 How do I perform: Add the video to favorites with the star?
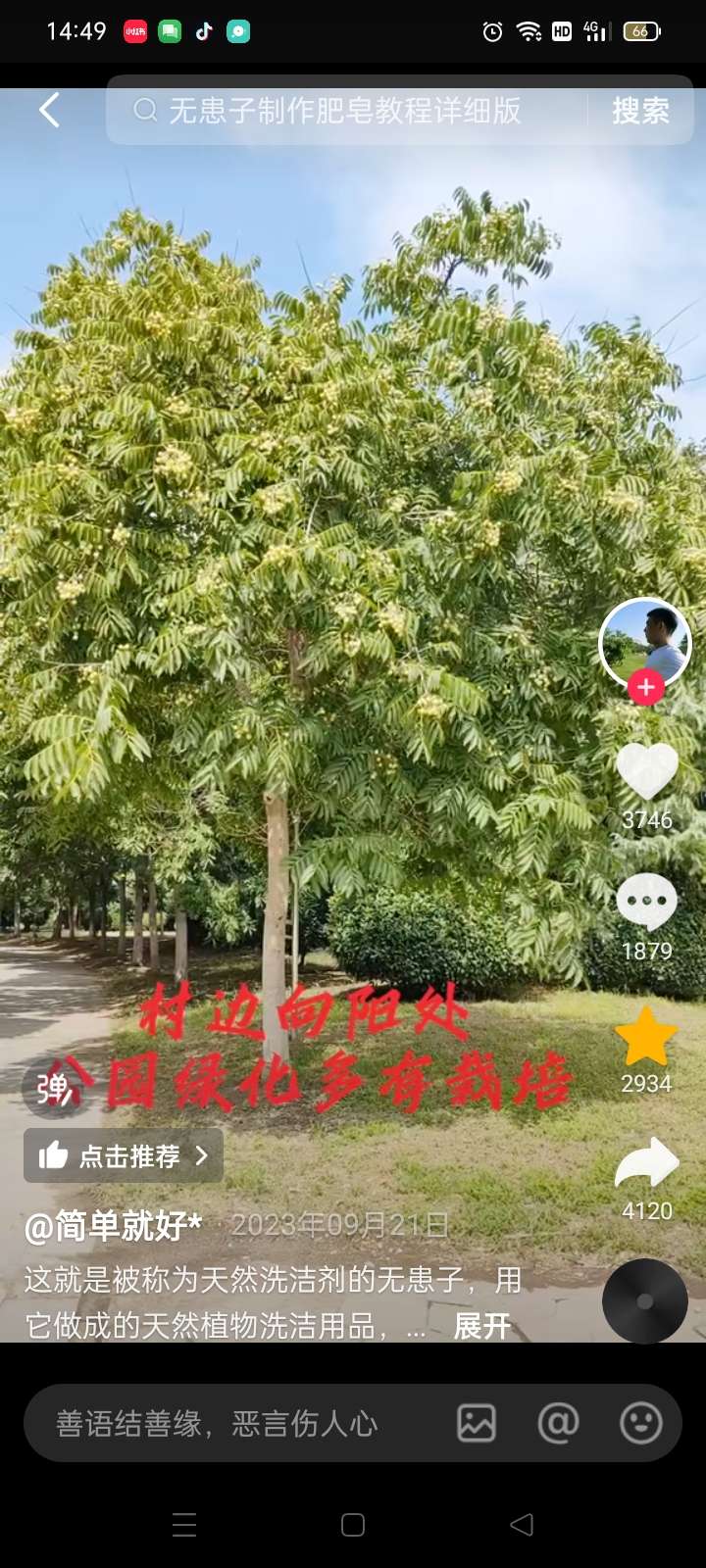tap(646, 1037)
